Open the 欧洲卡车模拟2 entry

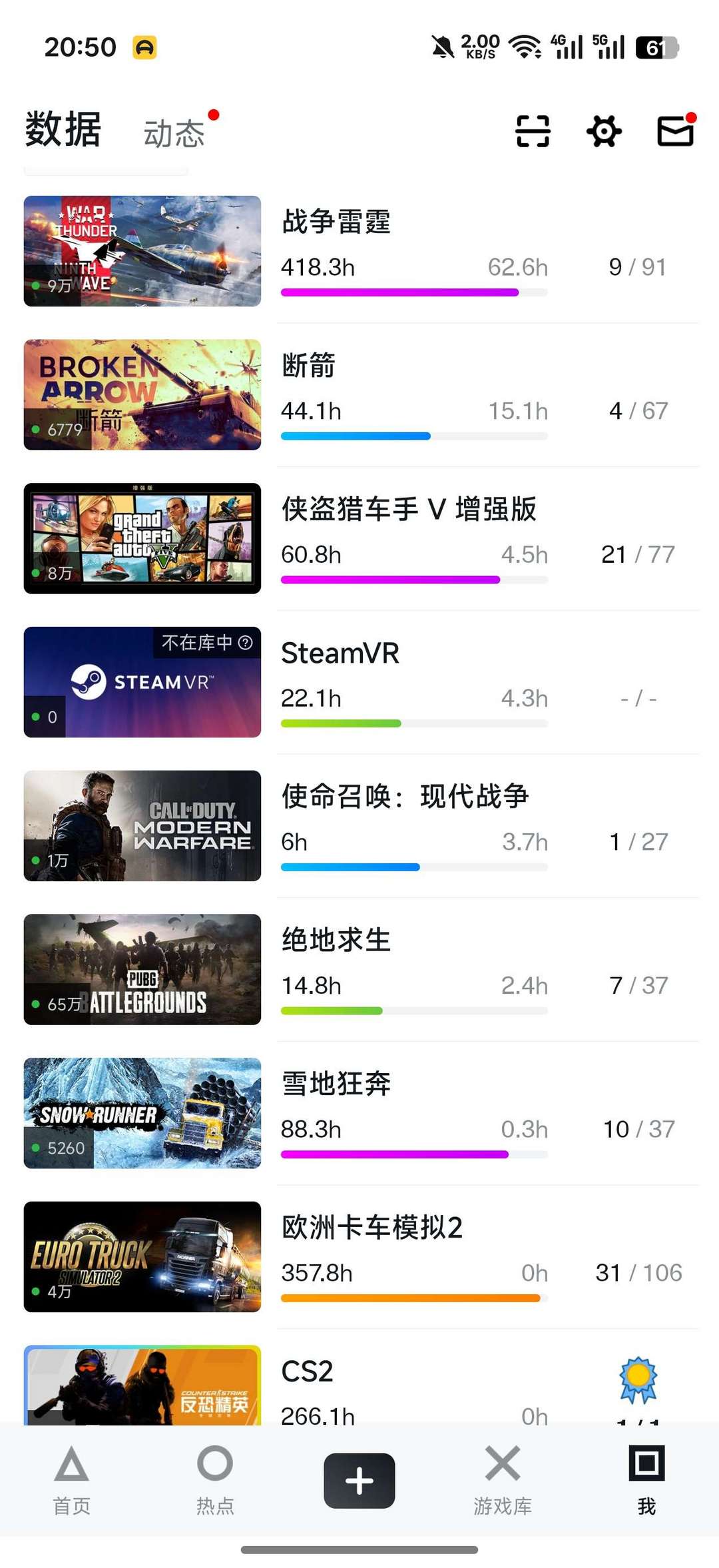pyautogui.click(x=359, y=1257)
